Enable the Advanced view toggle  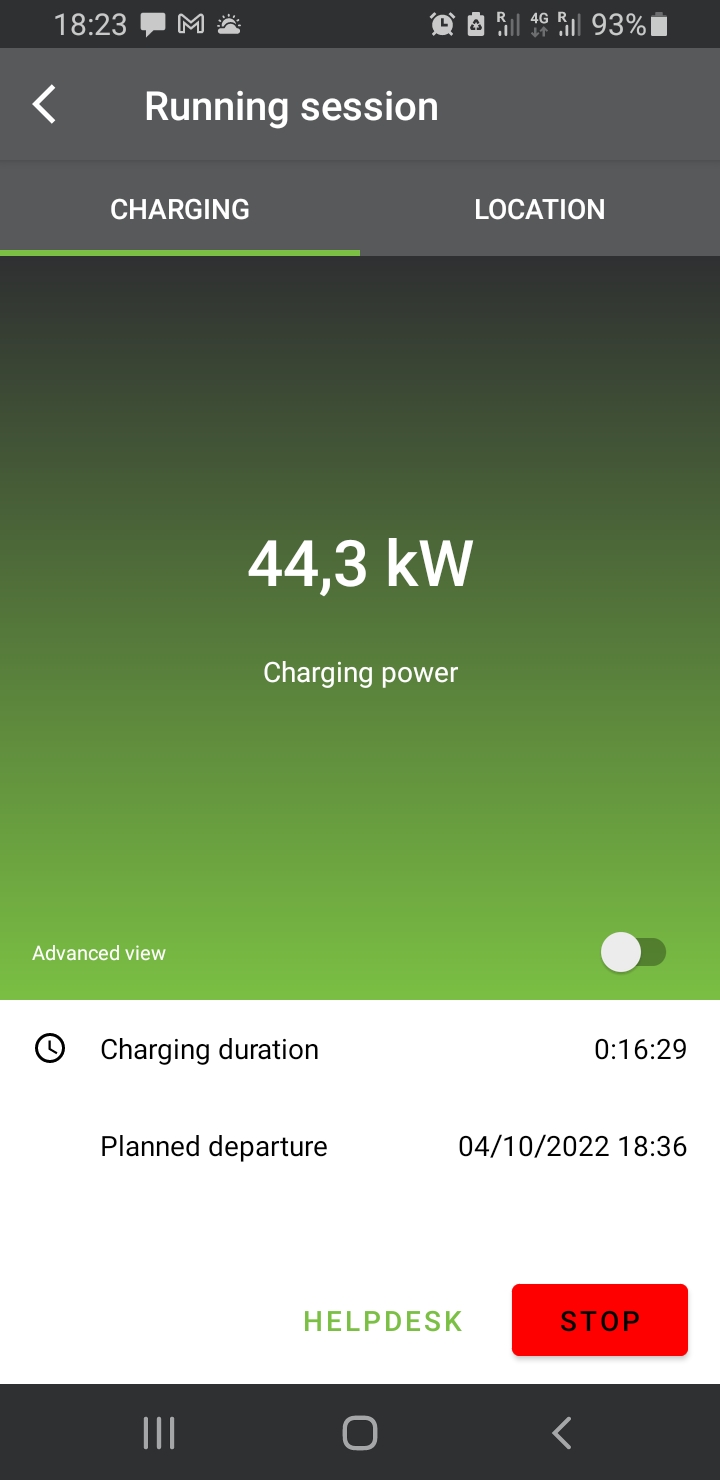tap(633, 953)
